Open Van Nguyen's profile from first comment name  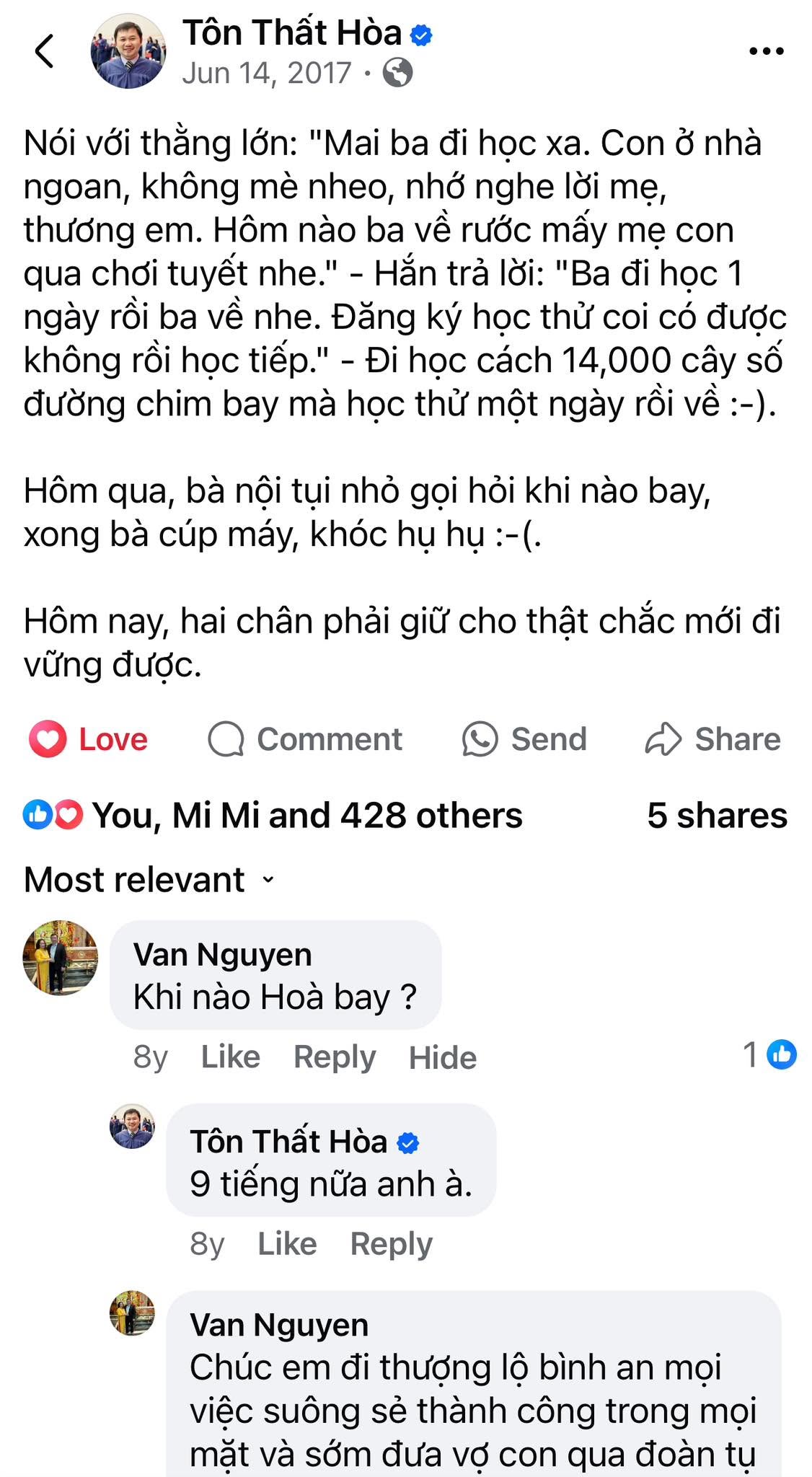coord(222,955)
